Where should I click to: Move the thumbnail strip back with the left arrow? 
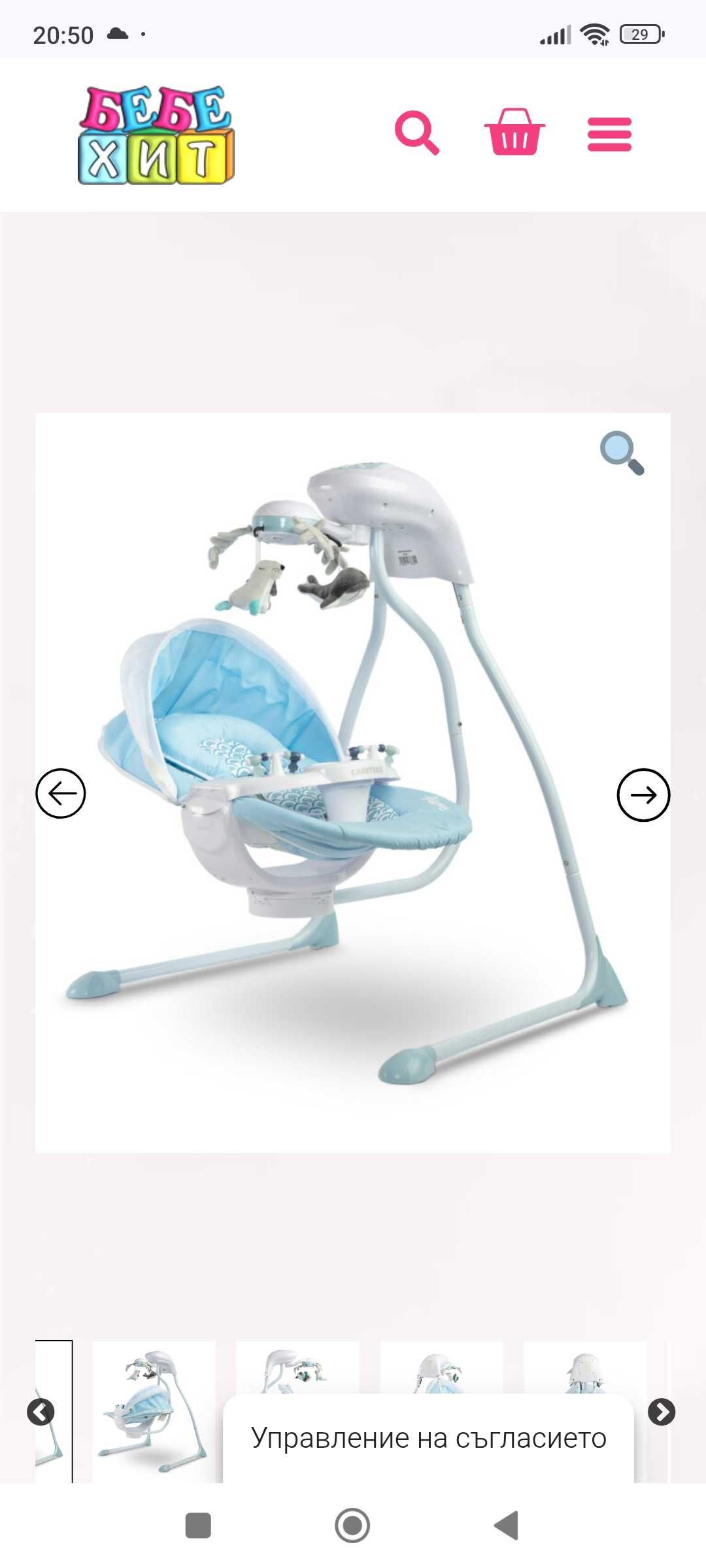(x=41, y=1412)
